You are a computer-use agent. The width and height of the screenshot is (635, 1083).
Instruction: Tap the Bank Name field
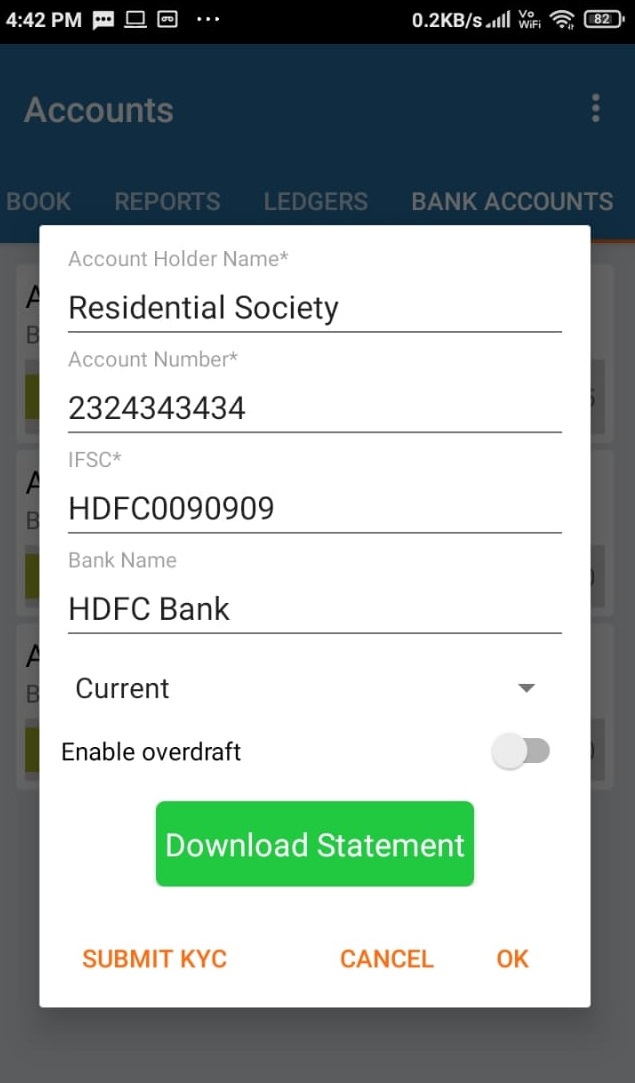(314, 609)
